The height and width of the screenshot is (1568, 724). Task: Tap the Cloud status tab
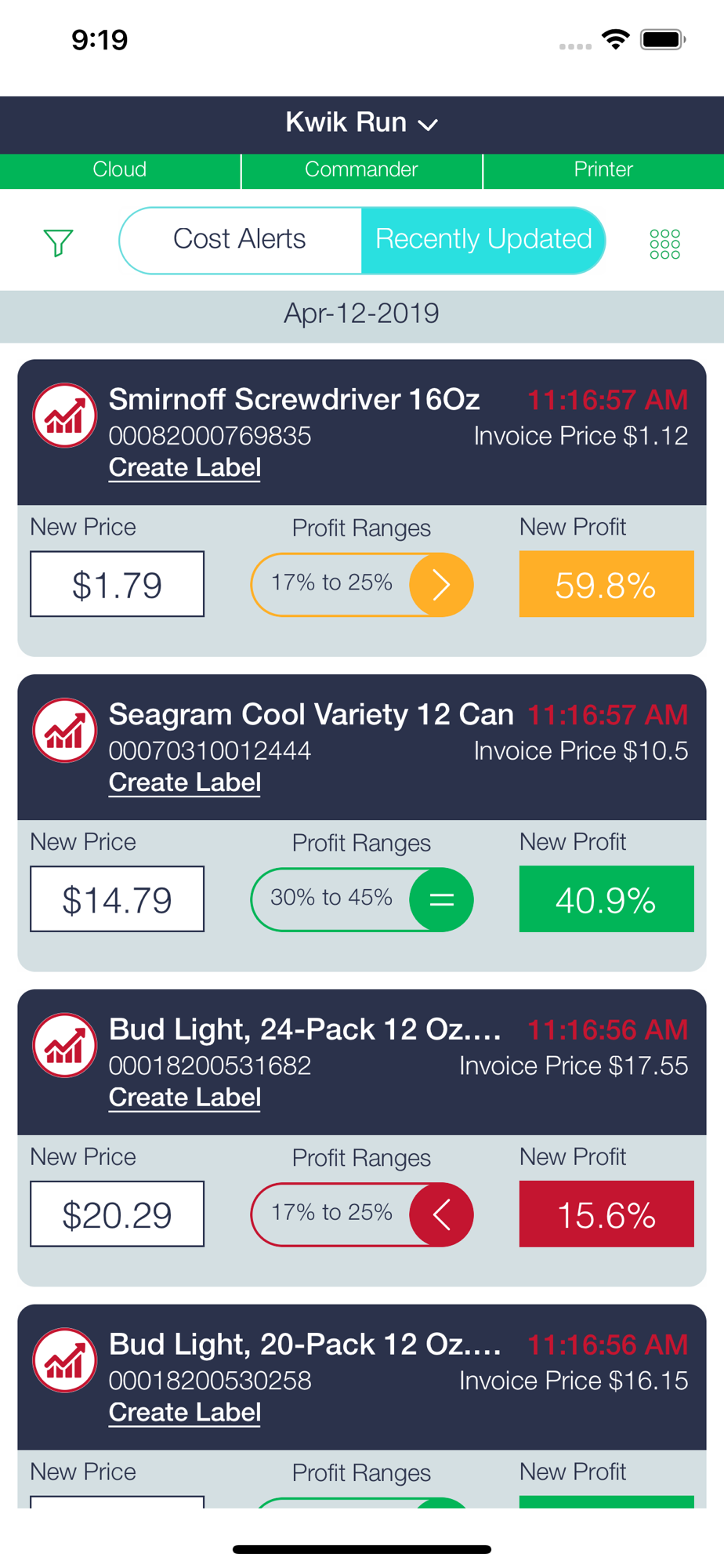pos(120,170)
